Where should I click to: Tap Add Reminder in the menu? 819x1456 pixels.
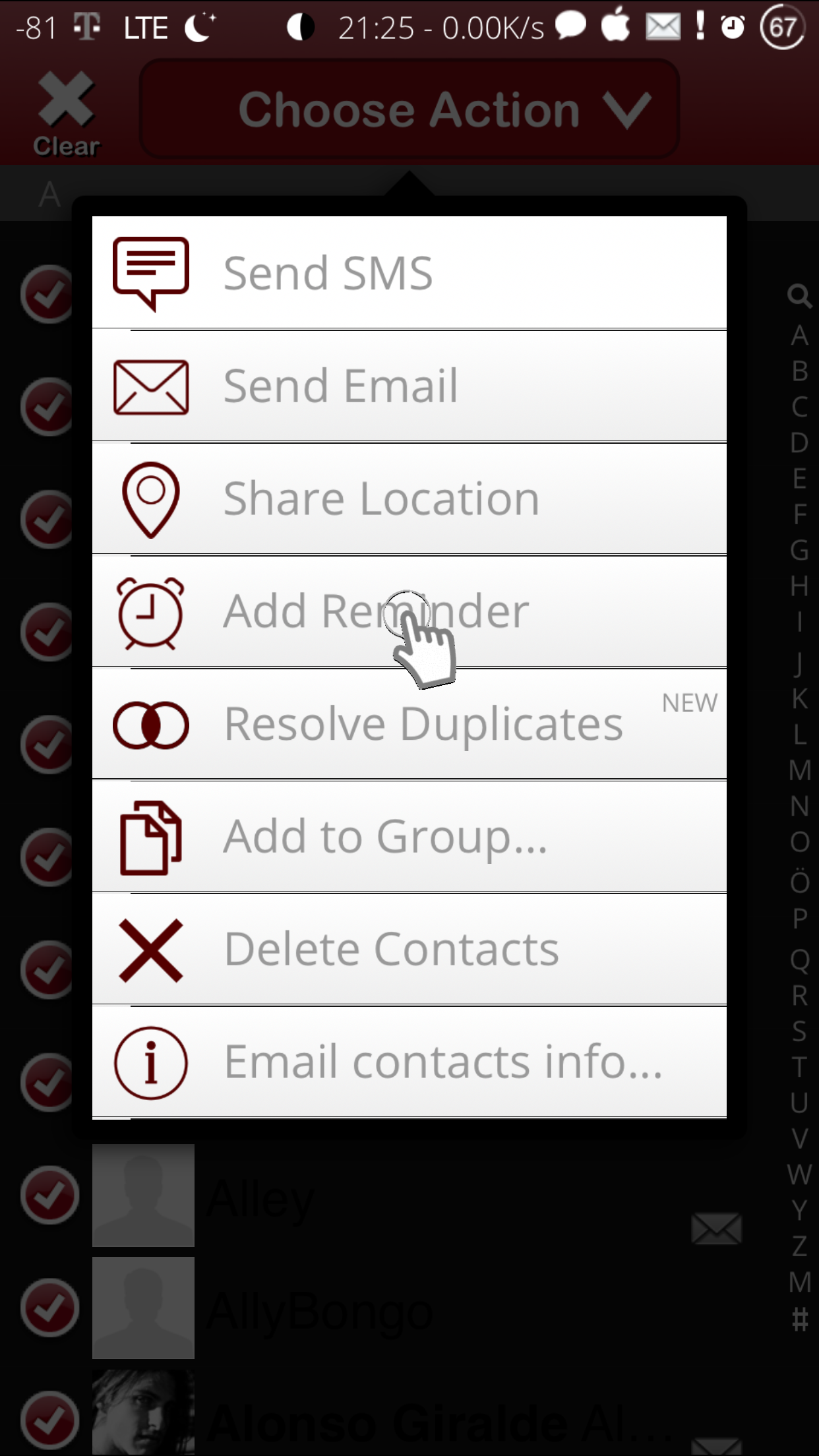pos(409,611)
